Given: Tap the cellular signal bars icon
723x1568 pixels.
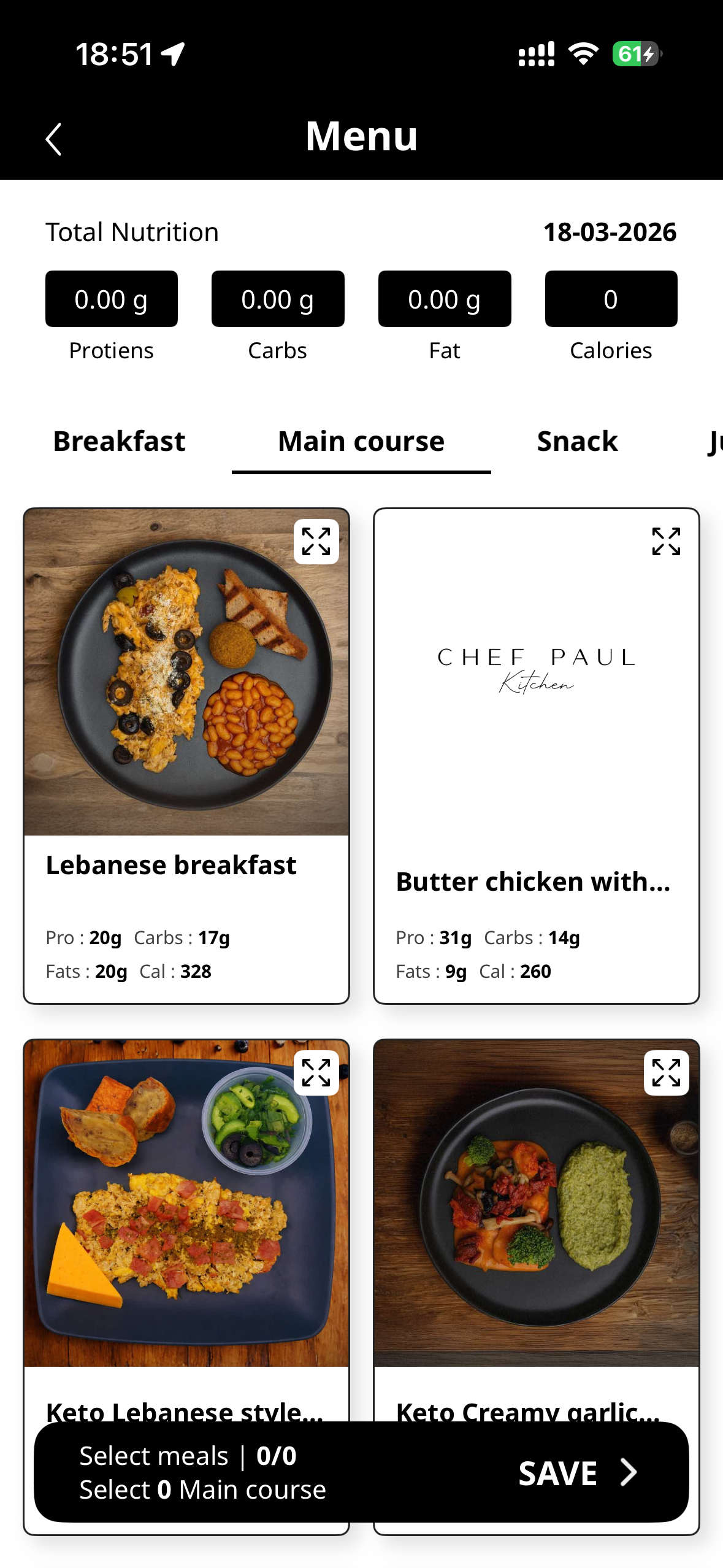Looking at the screenshot, I should (535, 55).
